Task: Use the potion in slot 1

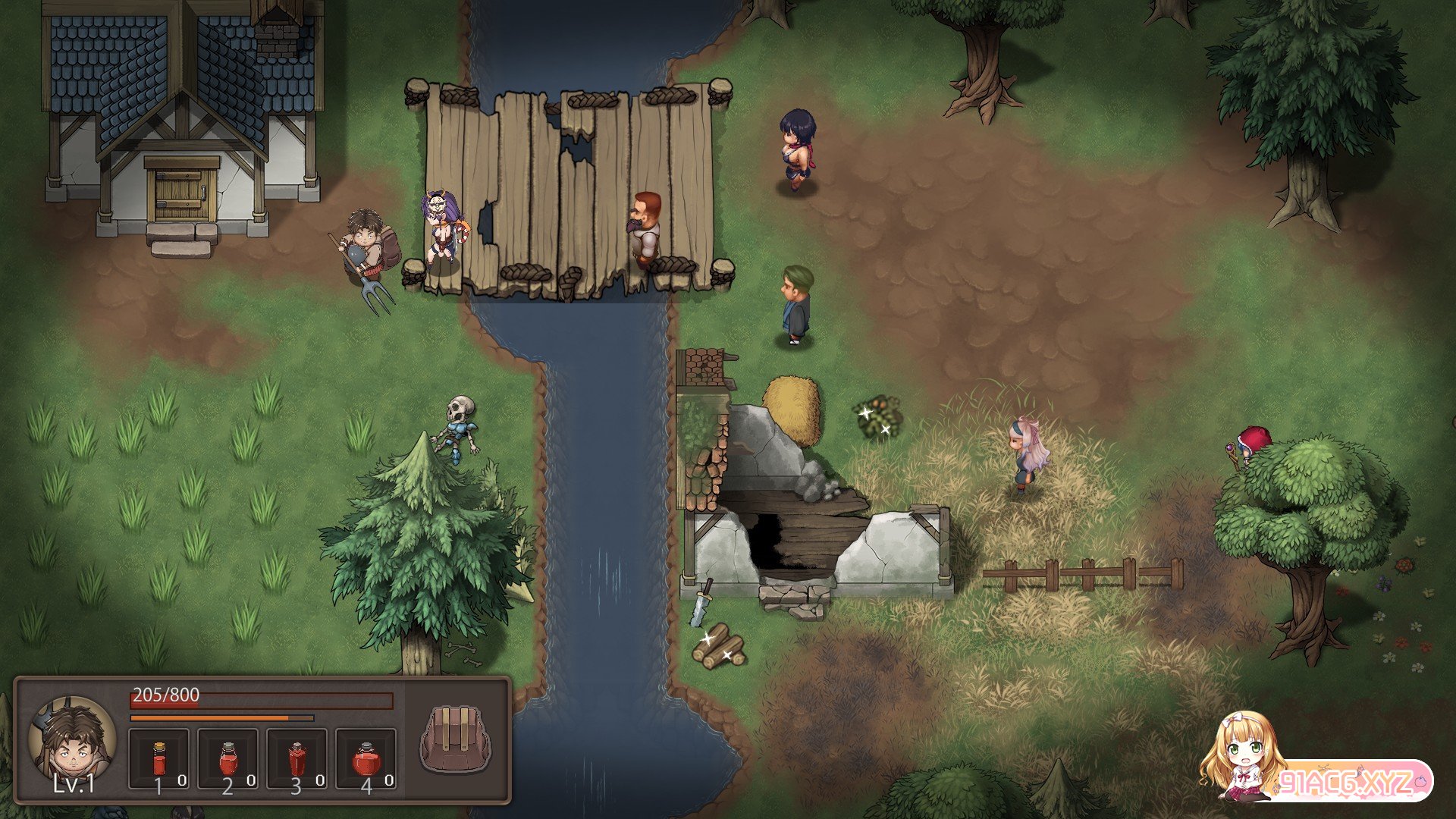Action: (158, 758)
